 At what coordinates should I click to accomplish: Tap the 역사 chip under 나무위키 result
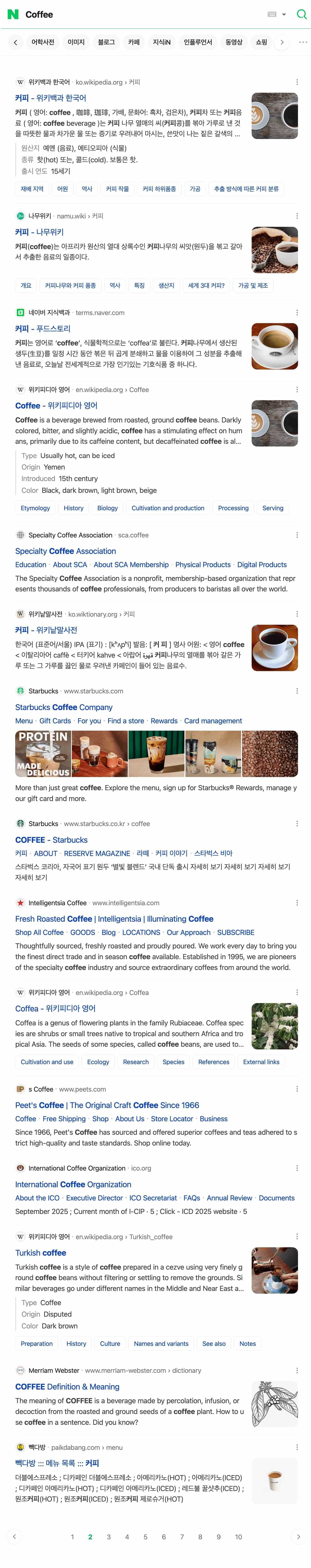[115, 285]
